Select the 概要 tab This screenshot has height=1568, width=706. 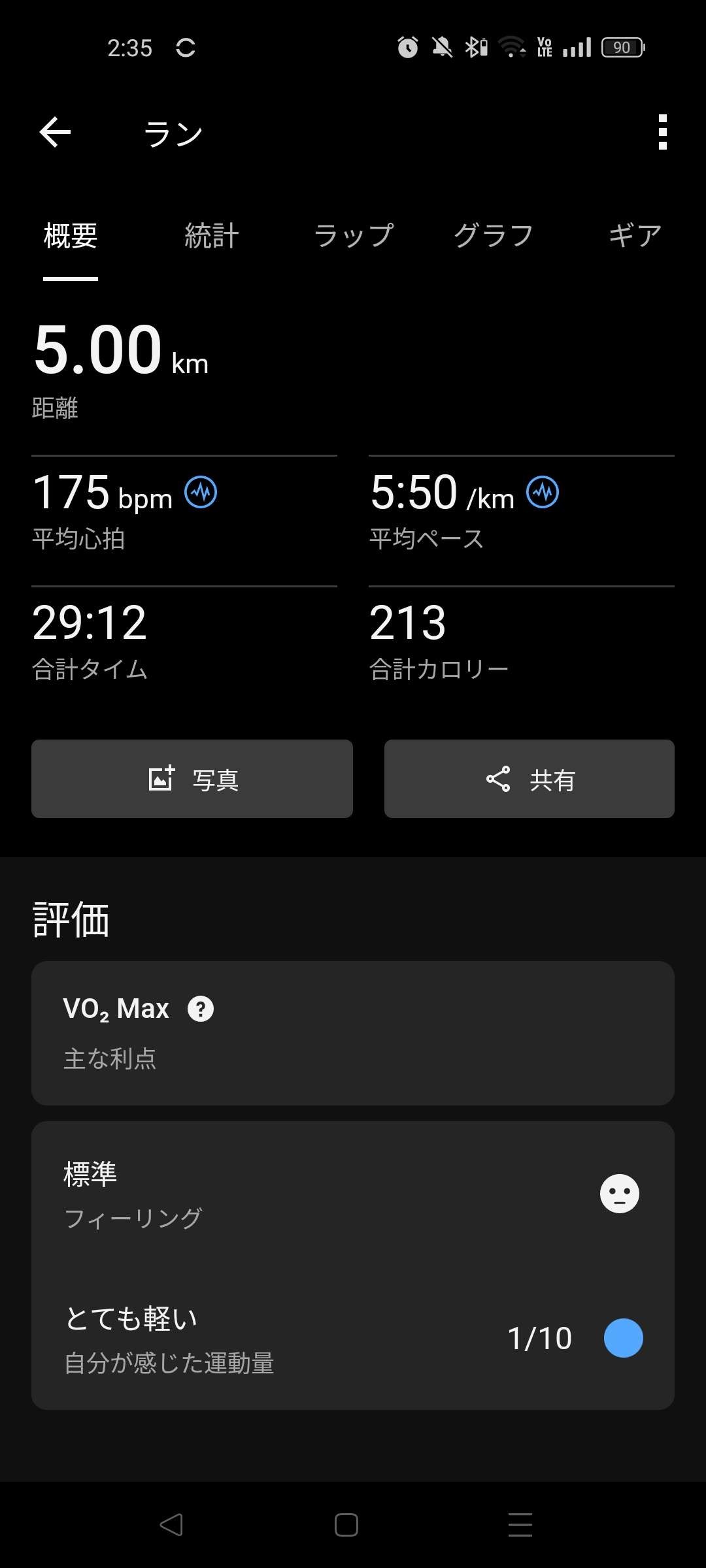tap(71, 236)
